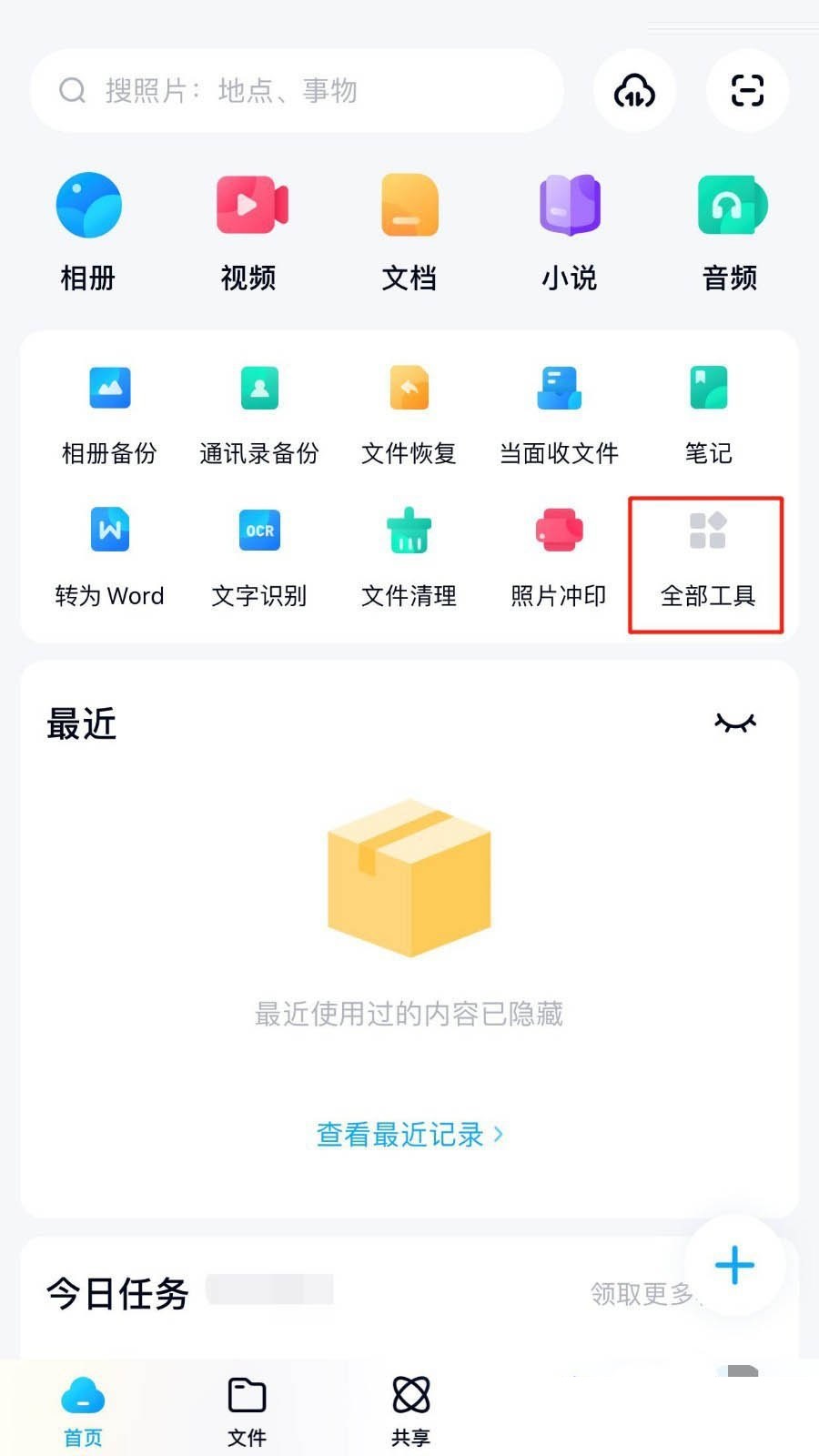This screenshot has width=819, height=1456.
Task: Start 相册备份 album backup
Action: (109, 411)
